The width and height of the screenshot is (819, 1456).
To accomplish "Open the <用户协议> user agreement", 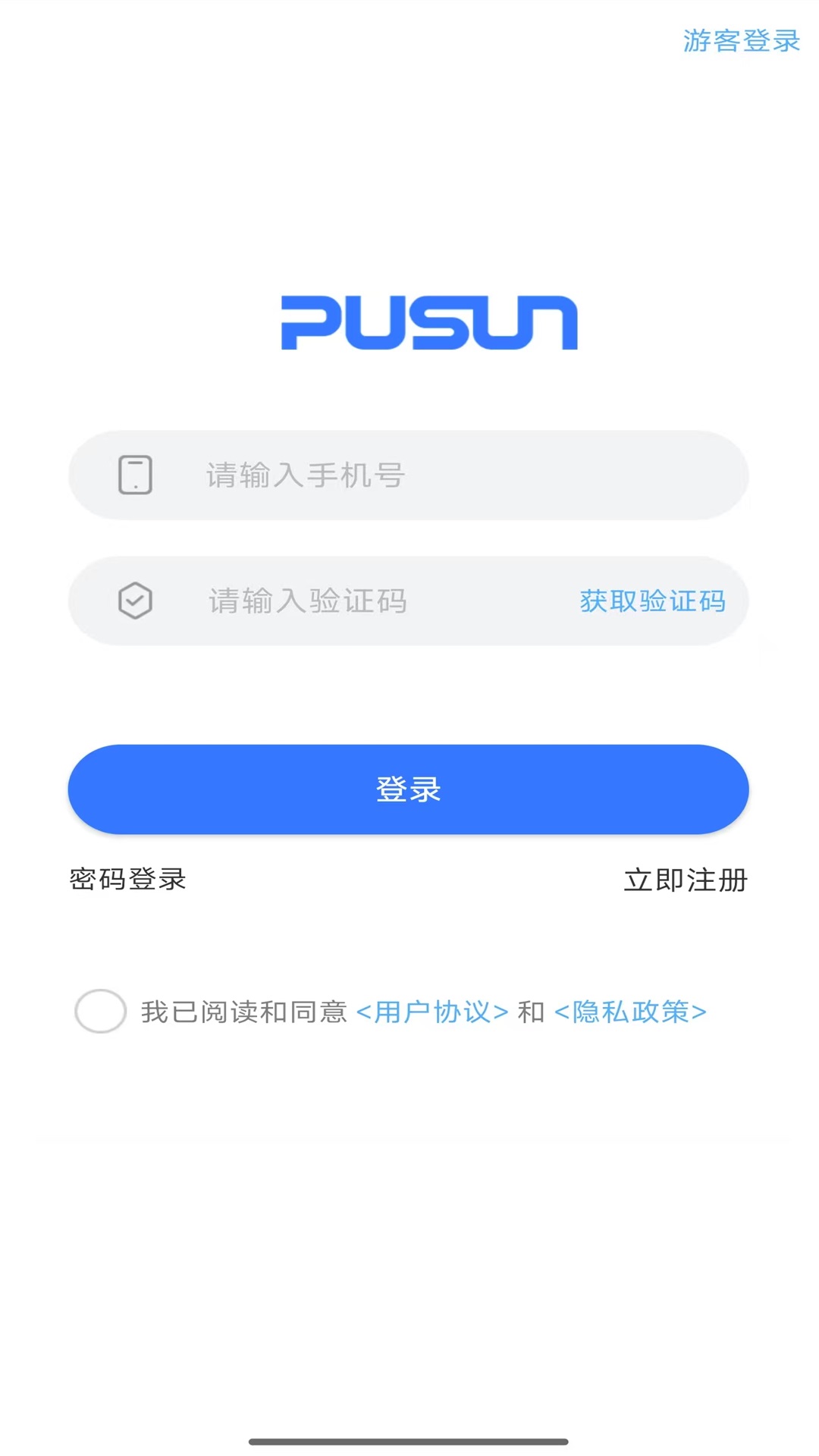I will click(x=429, y=1011).
